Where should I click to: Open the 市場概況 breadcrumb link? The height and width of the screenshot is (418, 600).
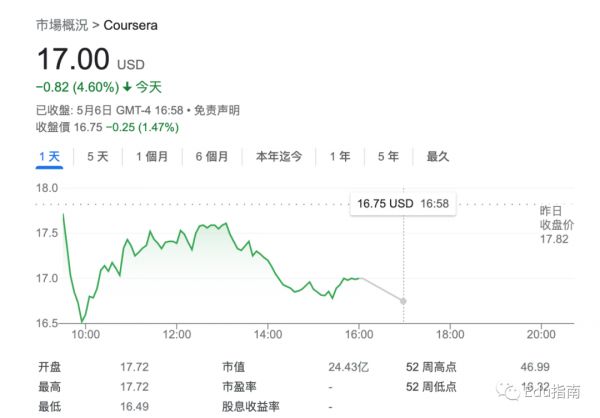63,23
